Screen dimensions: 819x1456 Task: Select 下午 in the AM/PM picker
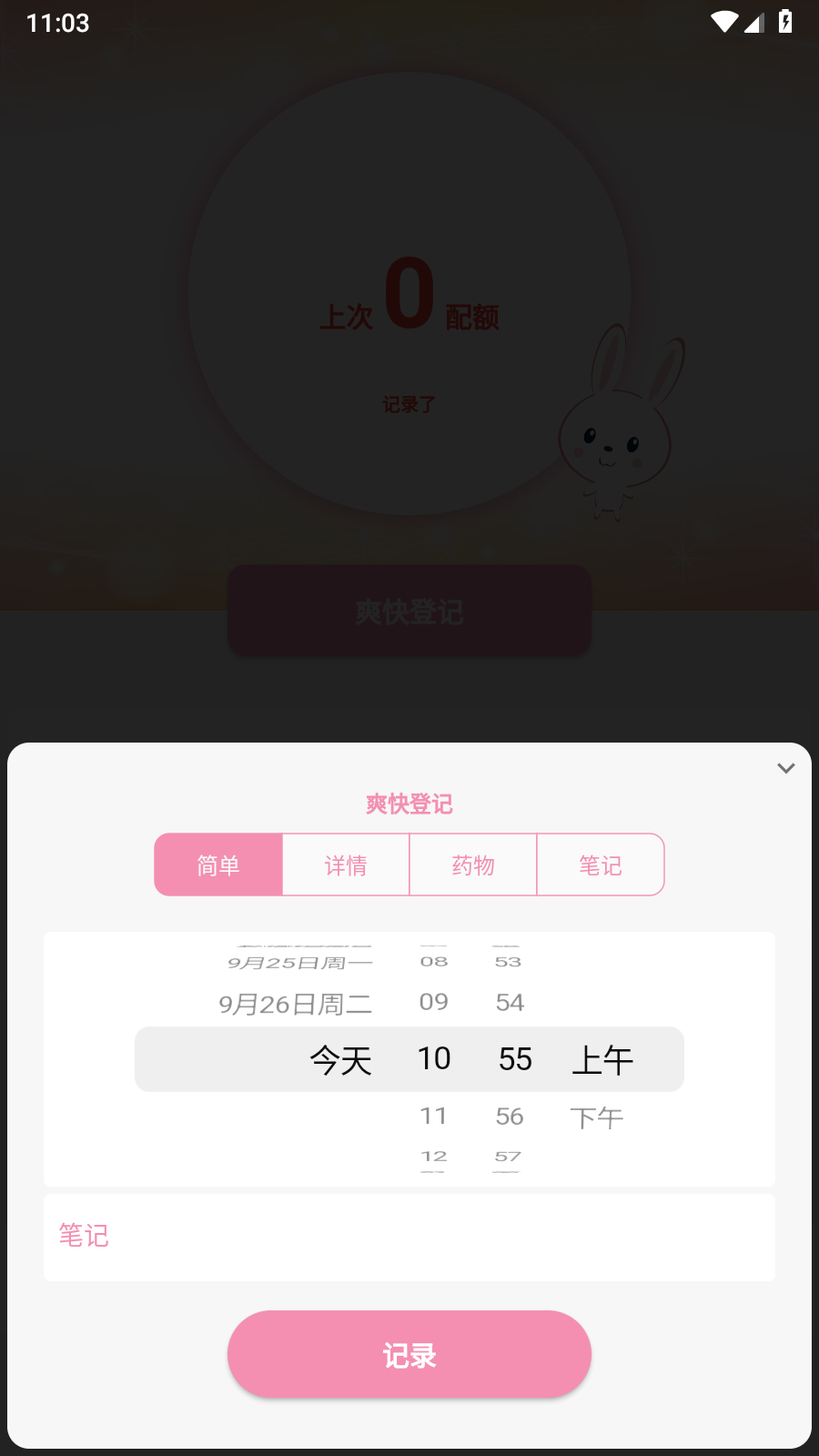596,1117
